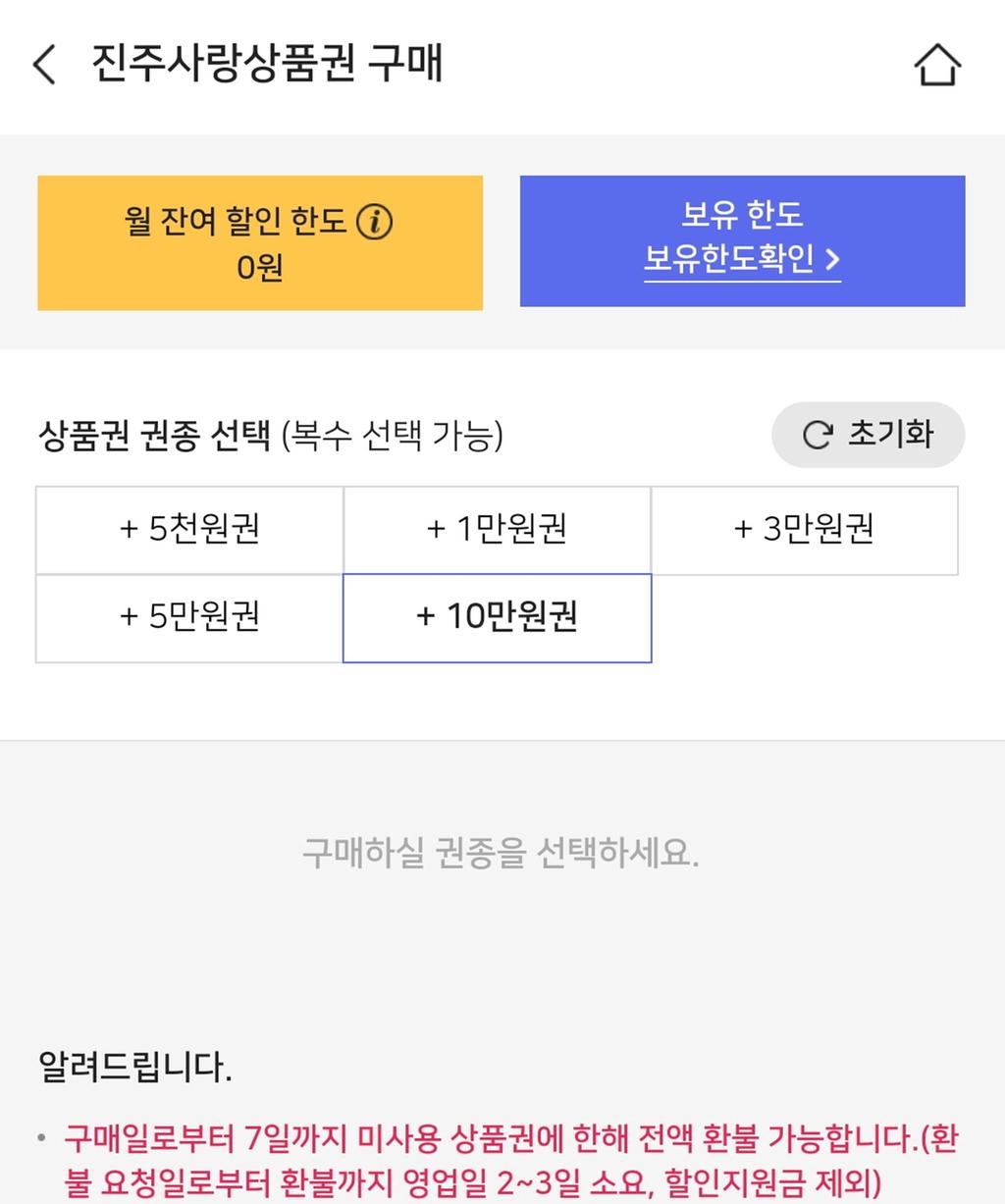Select the 1만원권 denomination
This screenshot has height=1204, width=1005.
[x=497, y=530]
